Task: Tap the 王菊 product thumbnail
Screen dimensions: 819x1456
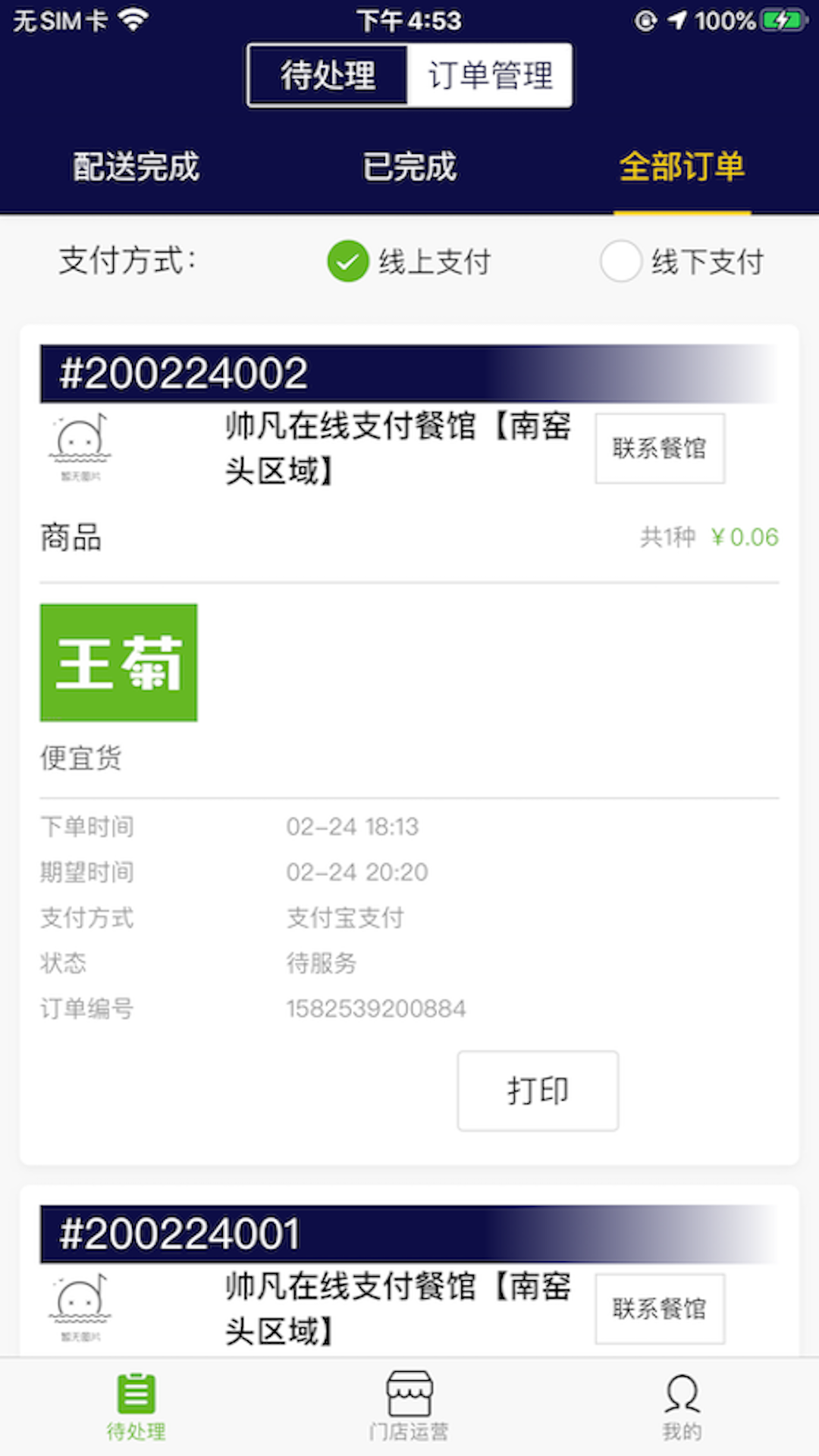Action: [x=119, y=661]
